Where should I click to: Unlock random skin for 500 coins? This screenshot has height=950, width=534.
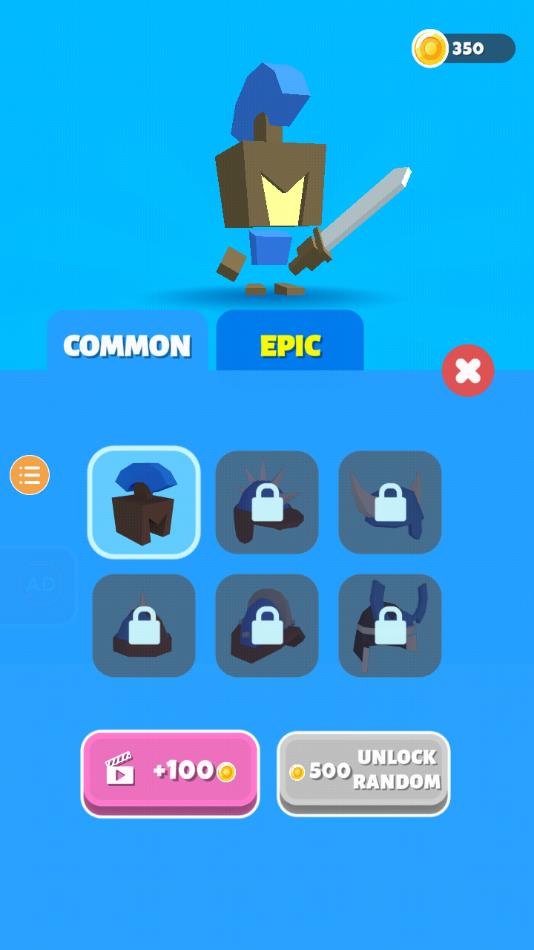click(x=364, y=773)
